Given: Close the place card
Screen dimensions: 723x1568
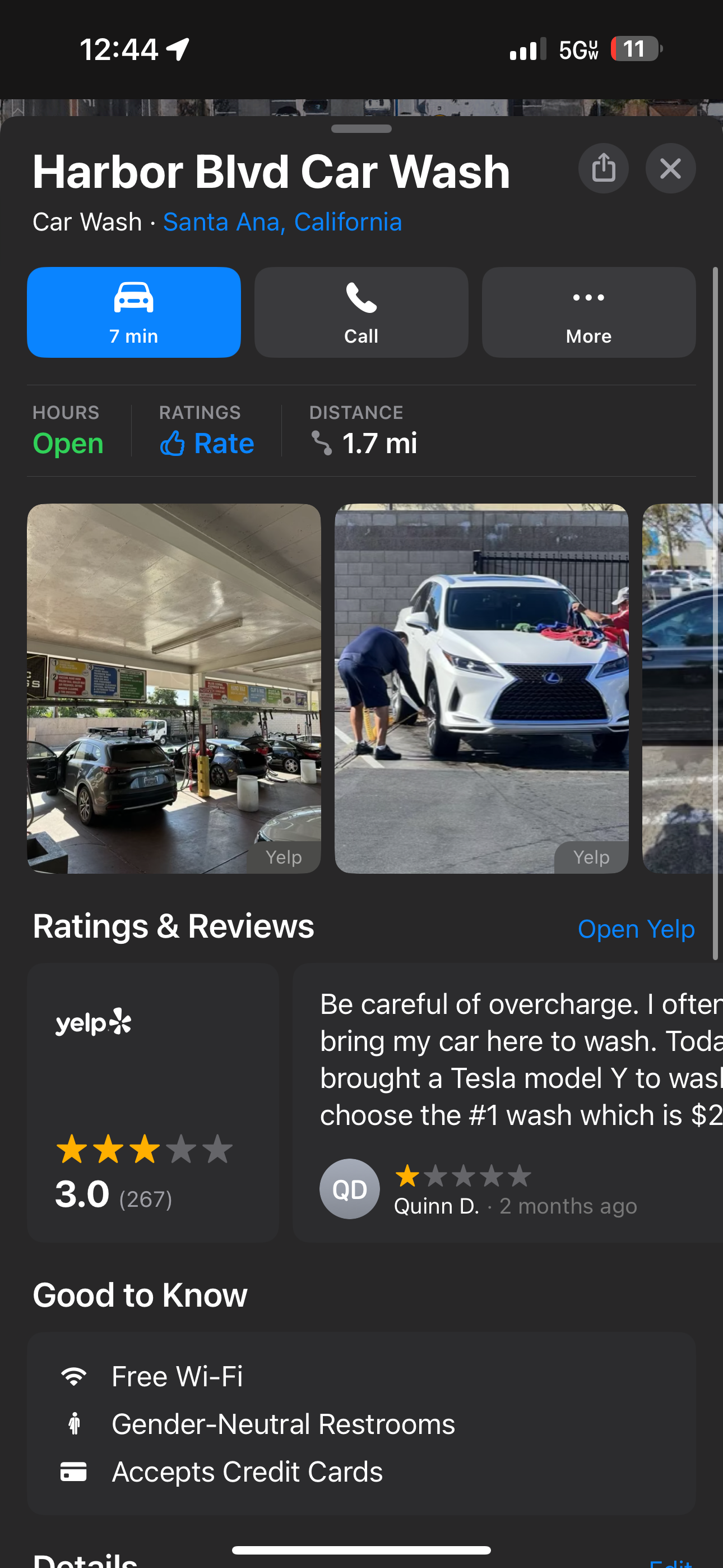Looking at the screenshot, I should tap(670, 168).
